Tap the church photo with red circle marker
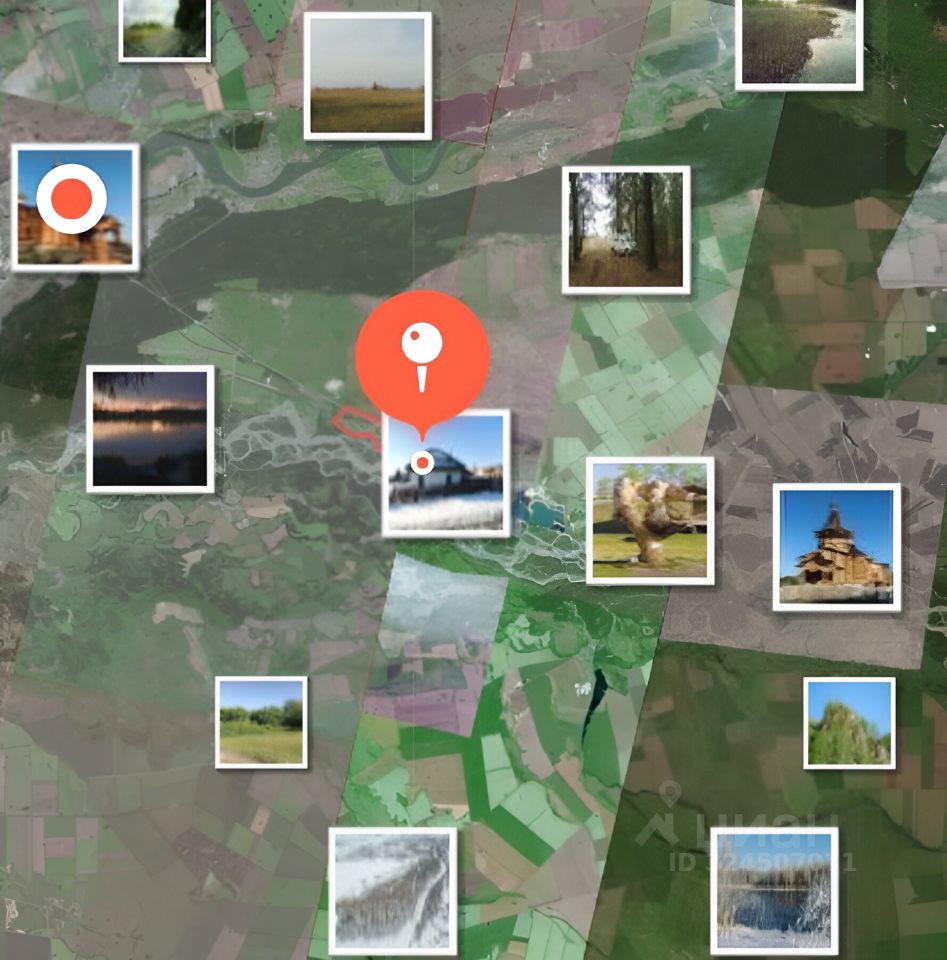The height and width of the screenshot is (960, 947). point(75,208)
